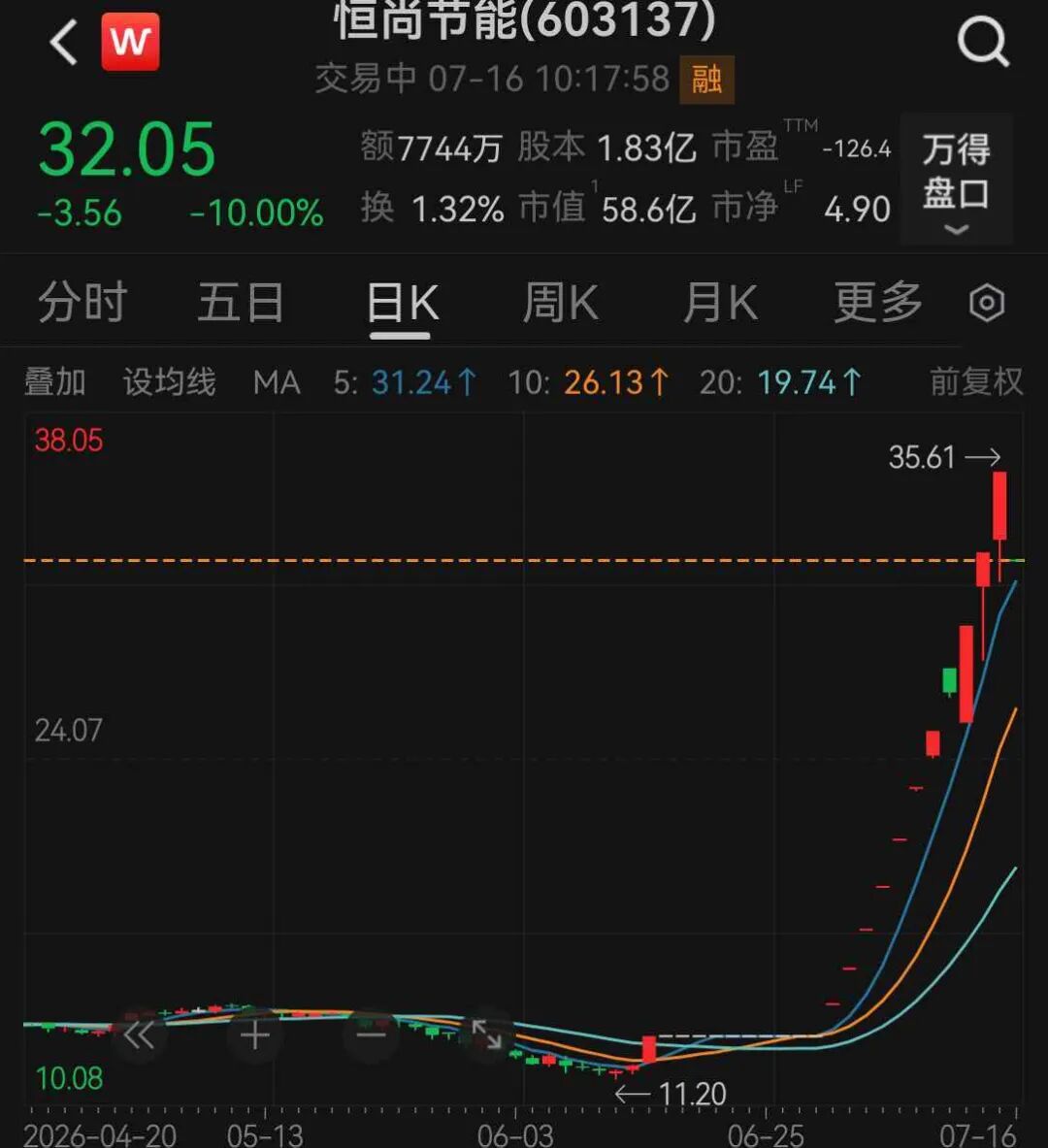The image size is (1048, 1148).
Task: Open 更多 chart period options
Action: 879,303
